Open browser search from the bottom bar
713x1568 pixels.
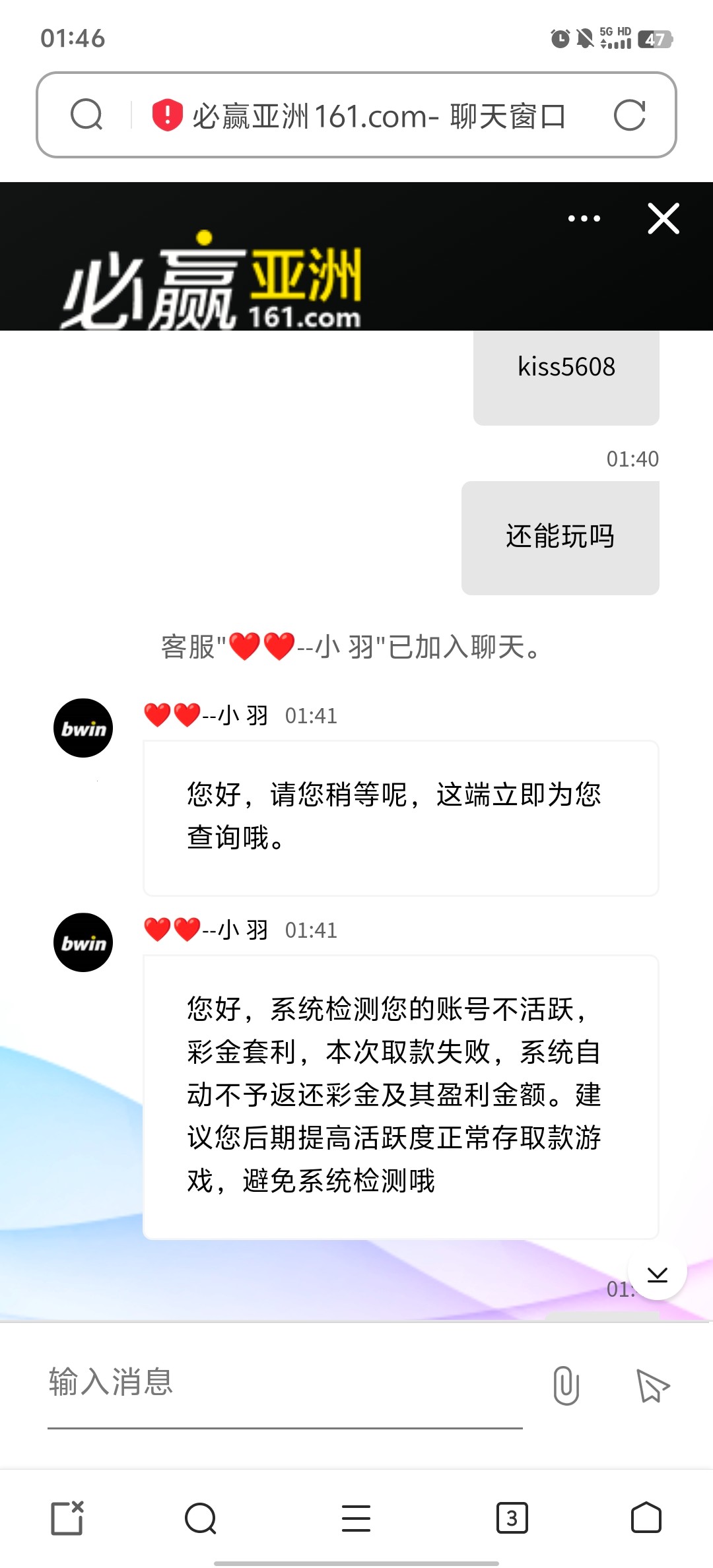[201, 1518]
